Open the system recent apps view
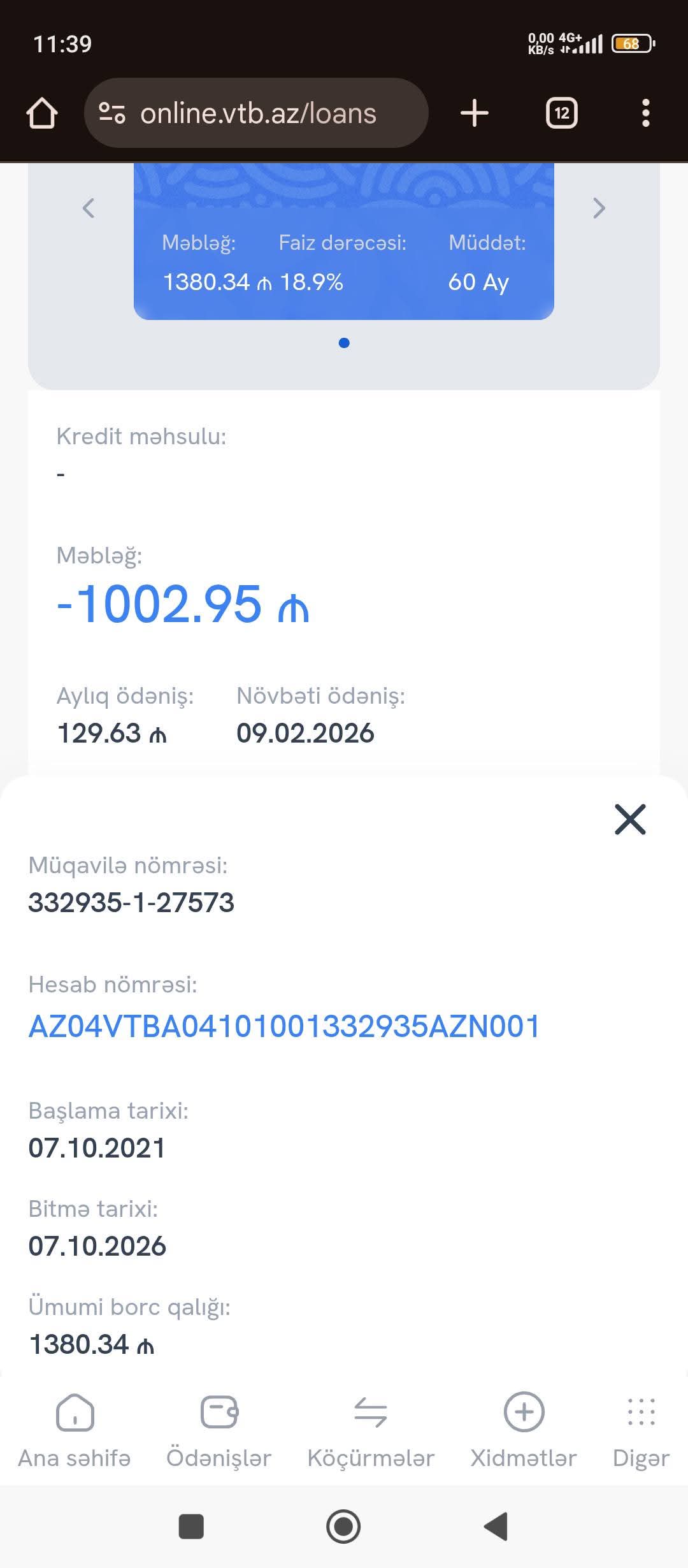Viewport: 688px width, 1568px height. click(x=191, y=1527)
